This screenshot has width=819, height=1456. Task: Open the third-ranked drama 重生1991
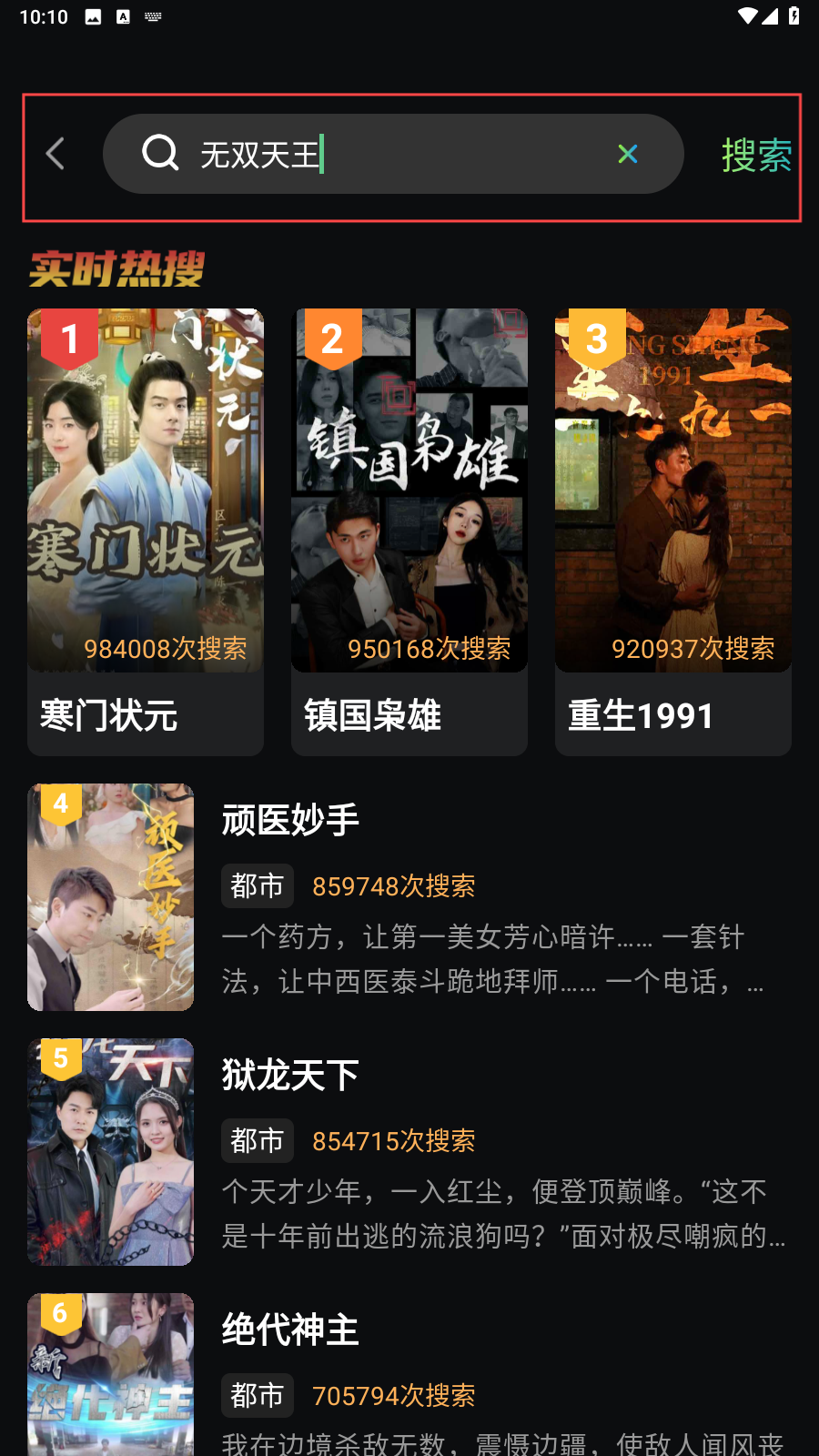[x=673, y=531]
